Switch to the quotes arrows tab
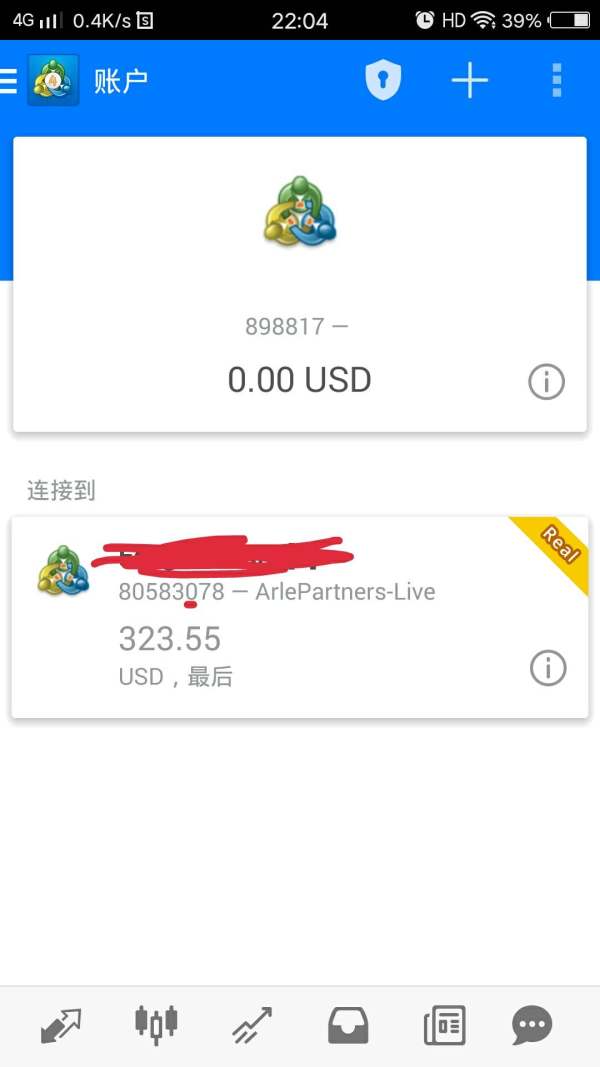The image size is (600, 1067). coord(61,1025)
